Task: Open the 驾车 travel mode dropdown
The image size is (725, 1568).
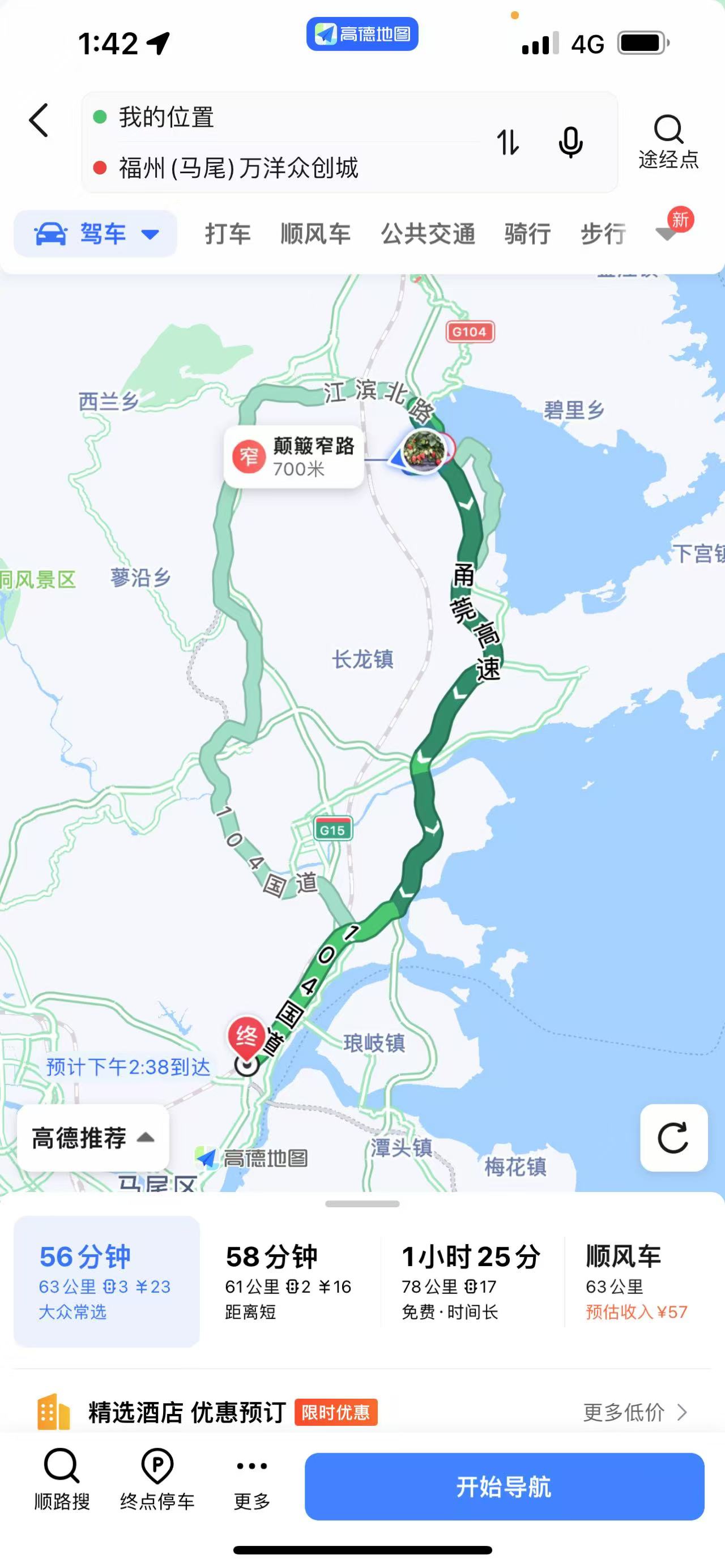Action: click(96, 234)
